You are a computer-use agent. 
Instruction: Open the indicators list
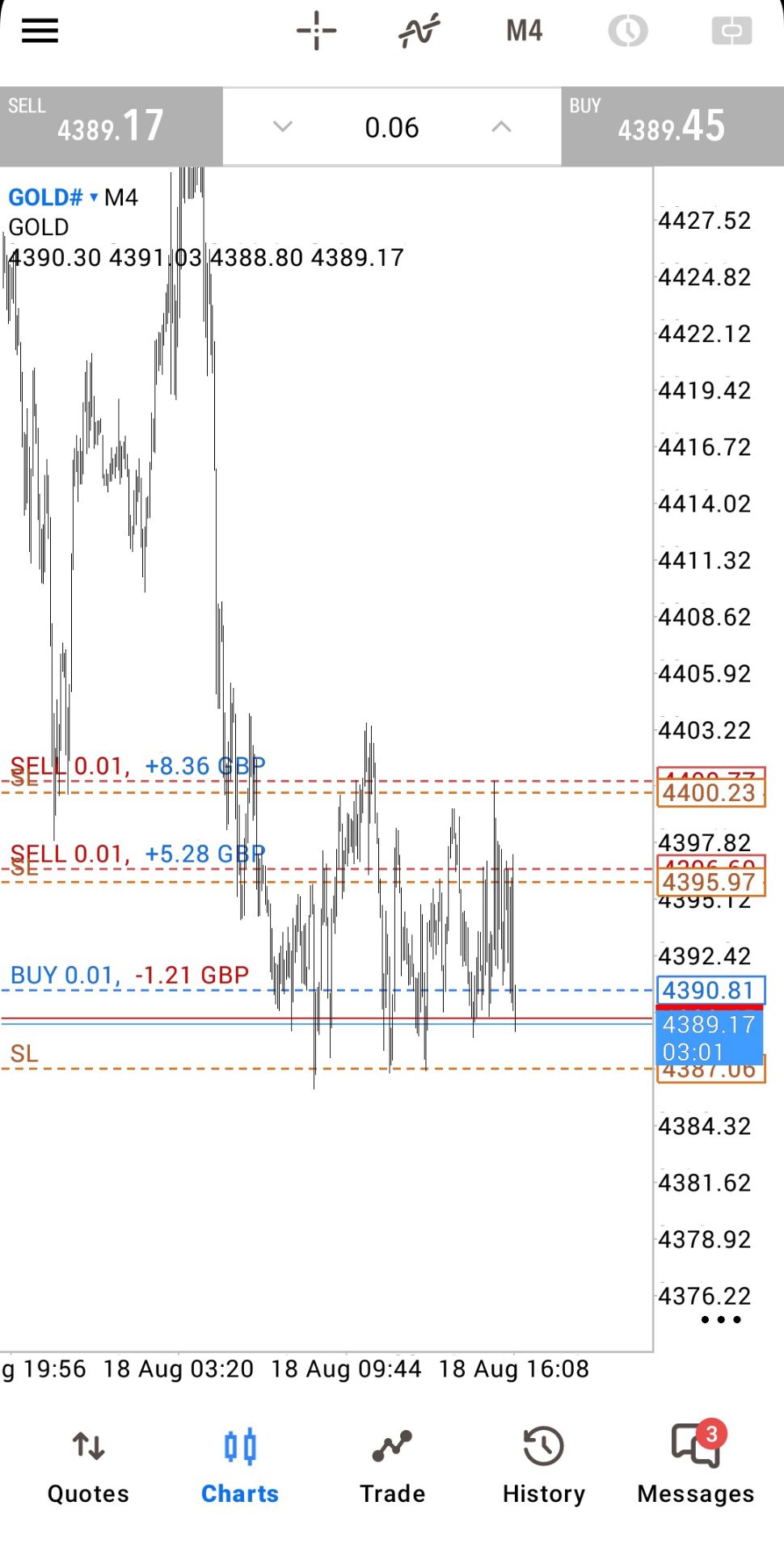(419, 31)
